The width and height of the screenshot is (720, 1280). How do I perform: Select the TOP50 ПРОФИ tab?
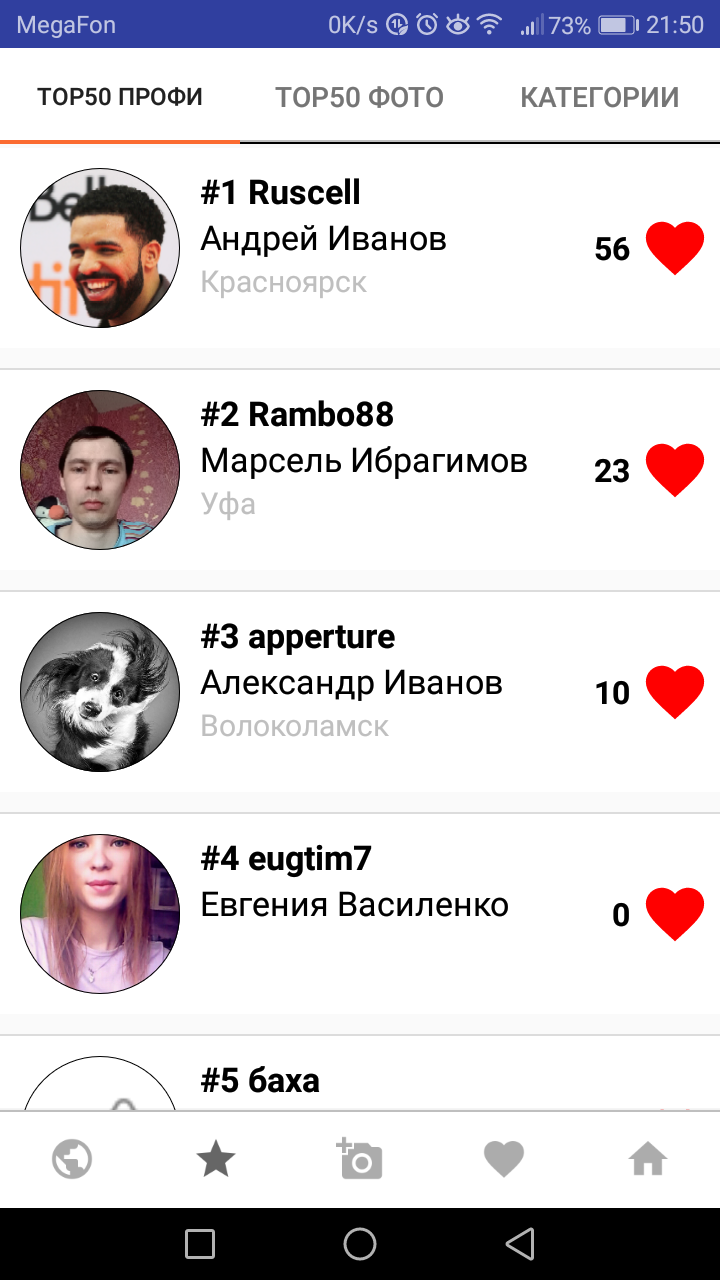click(120, 97)
